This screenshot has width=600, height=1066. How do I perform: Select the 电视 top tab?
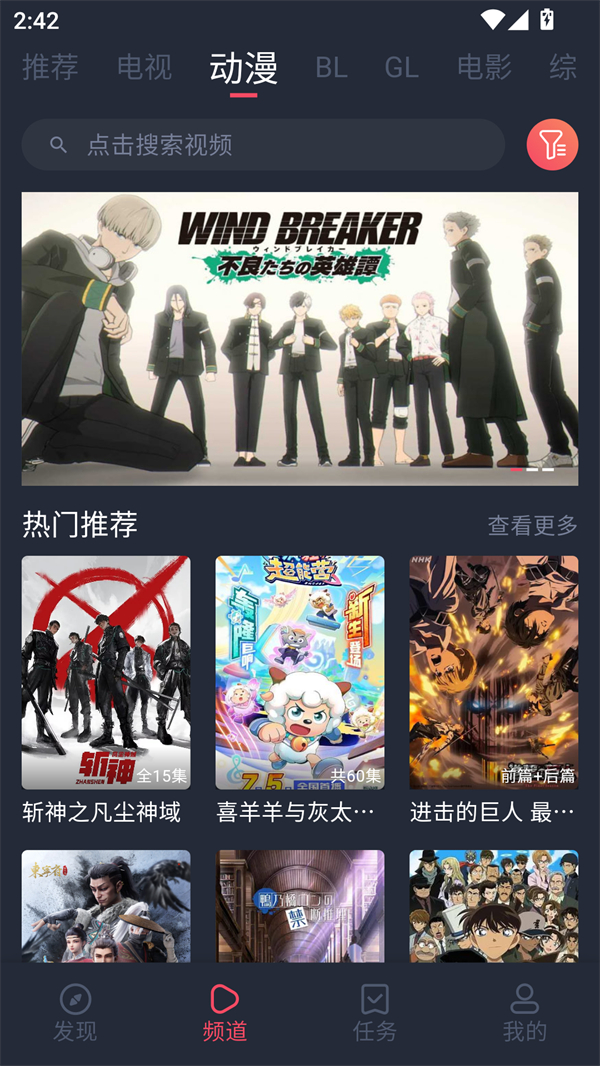point(145,67)
